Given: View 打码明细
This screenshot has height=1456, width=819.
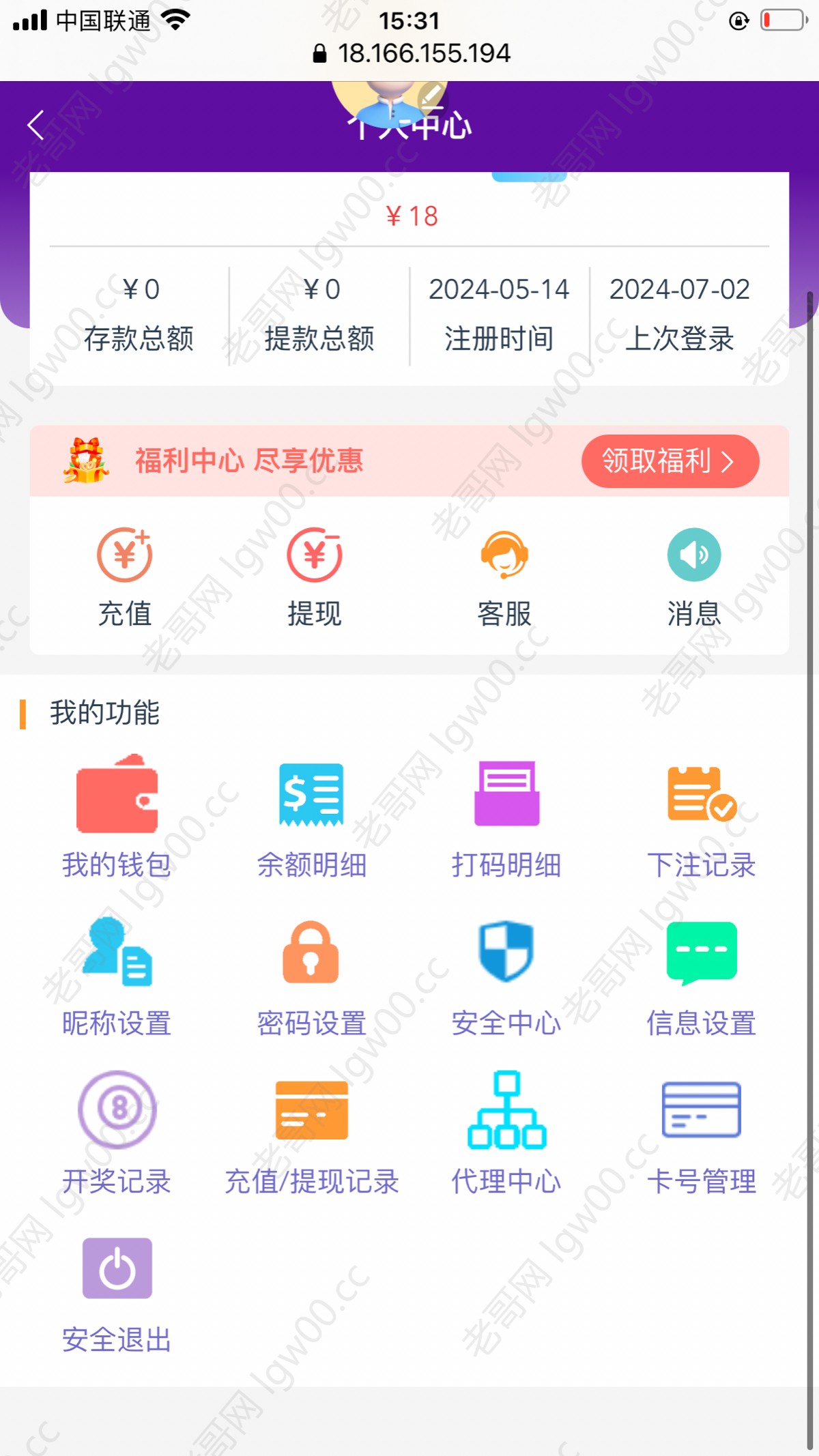Looking at the screenshot, I should coord(506,816).
